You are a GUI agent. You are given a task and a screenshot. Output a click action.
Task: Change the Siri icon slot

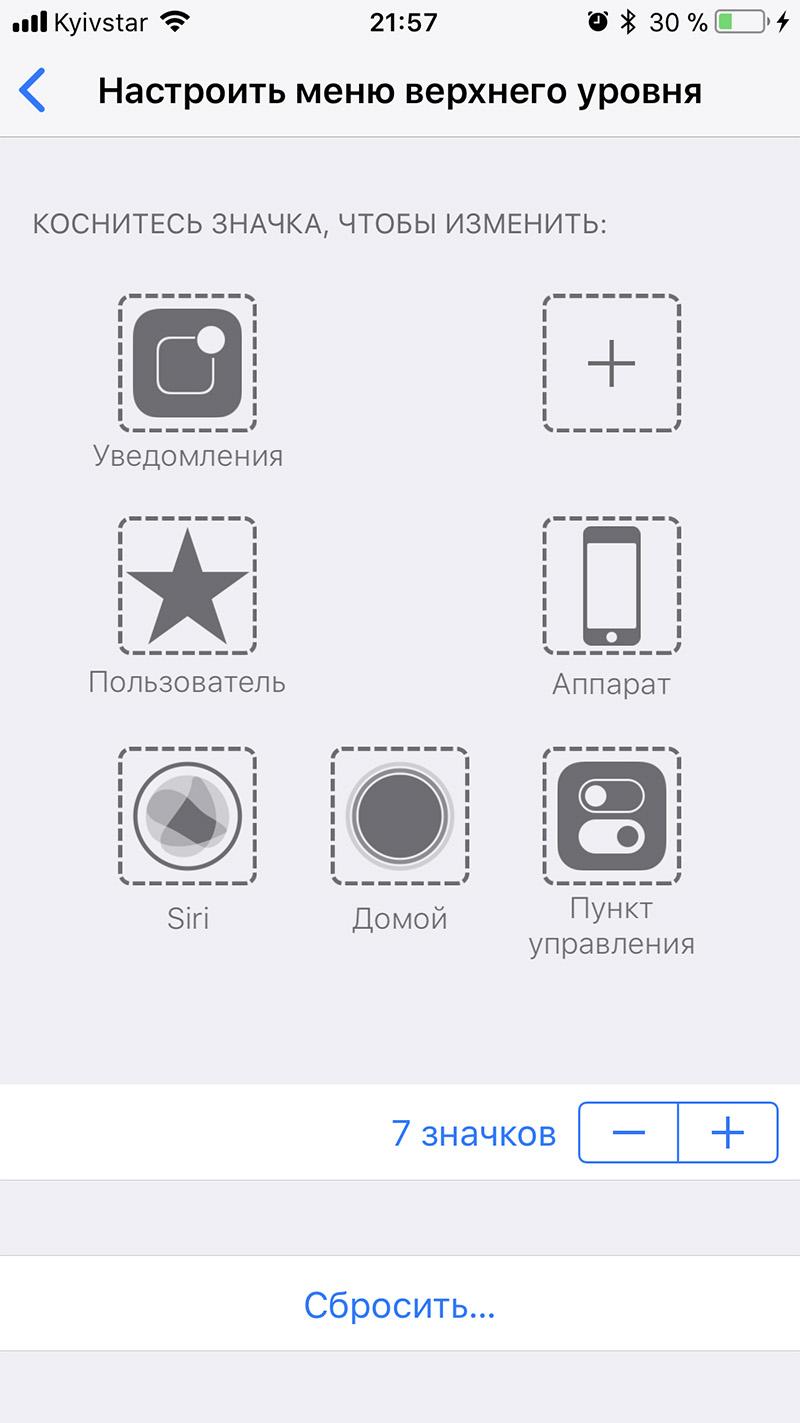pyautogui.click(x=187, y=816)
